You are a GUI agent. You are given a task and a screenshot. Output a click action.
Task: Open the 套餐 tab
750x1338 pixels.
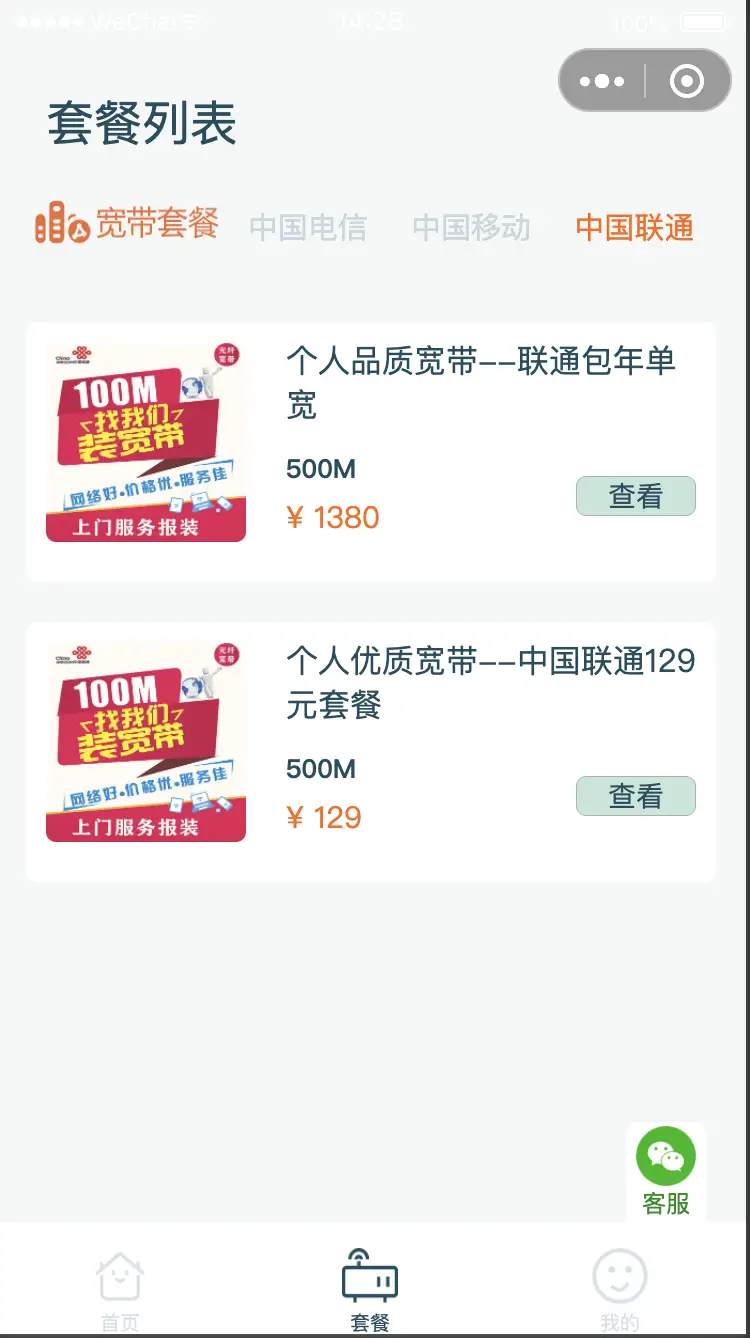tap(370, 1290)
